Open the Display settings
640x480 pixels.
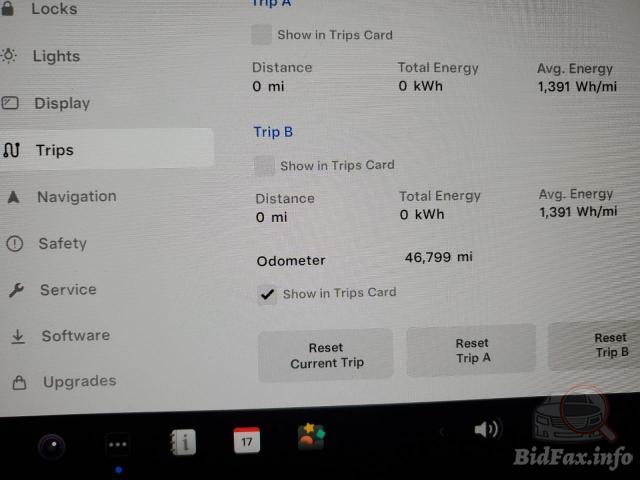[x=61, y=103]
